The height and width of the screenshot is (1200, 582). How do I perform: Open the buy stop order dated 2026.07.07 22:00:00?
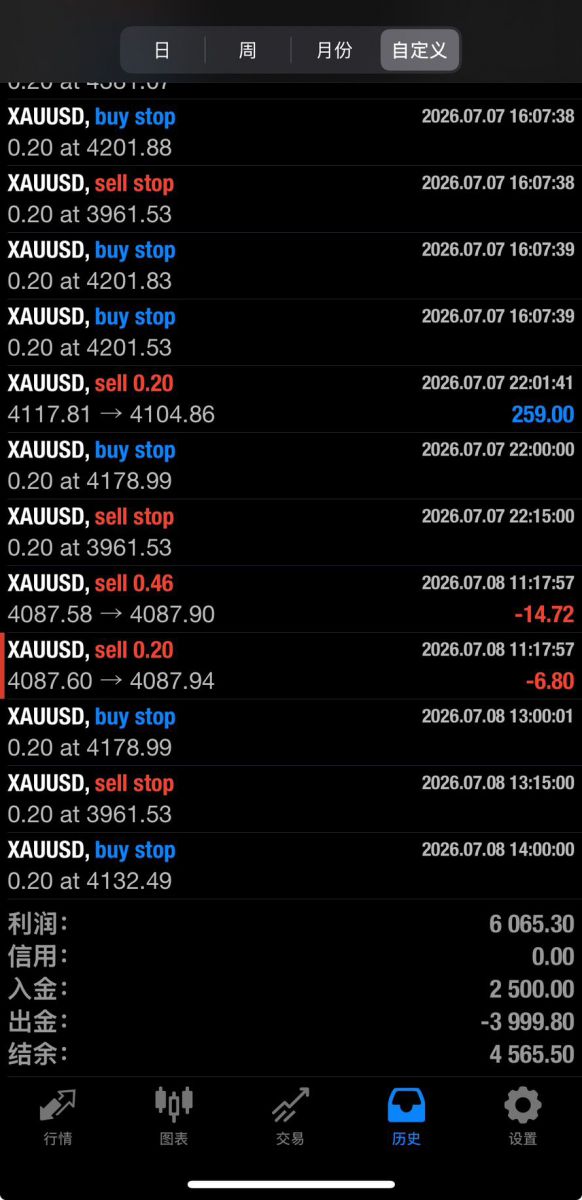pyautogui.click(x=291, y=466)
